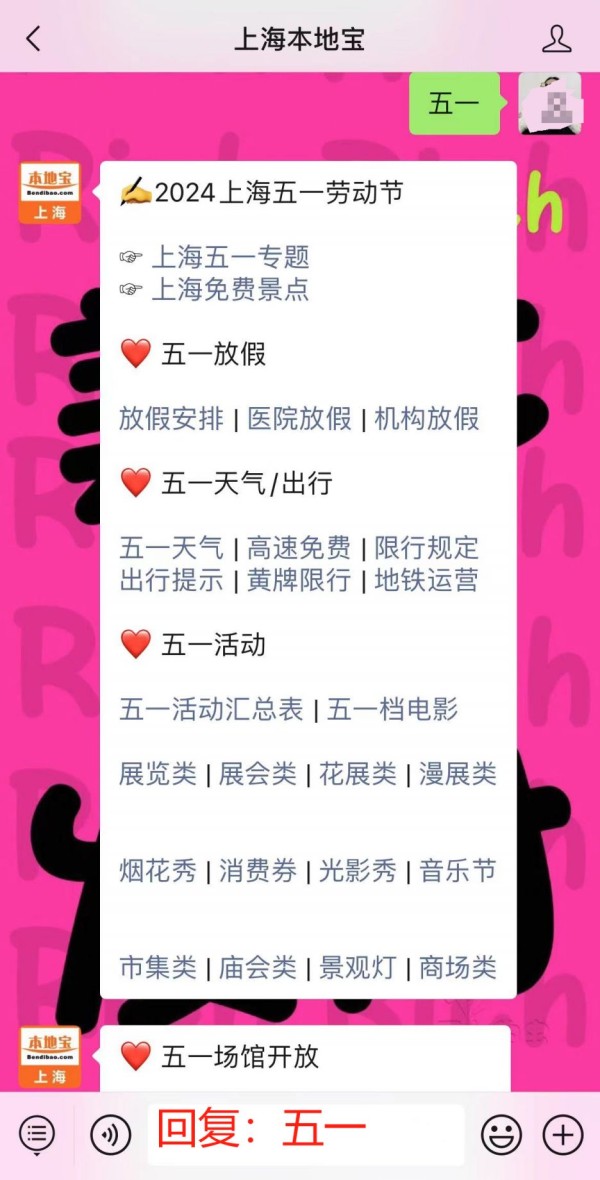This screenshot has height=1180, width=600.
Task: Open the 消费券 link
Action: coord(258,871)
